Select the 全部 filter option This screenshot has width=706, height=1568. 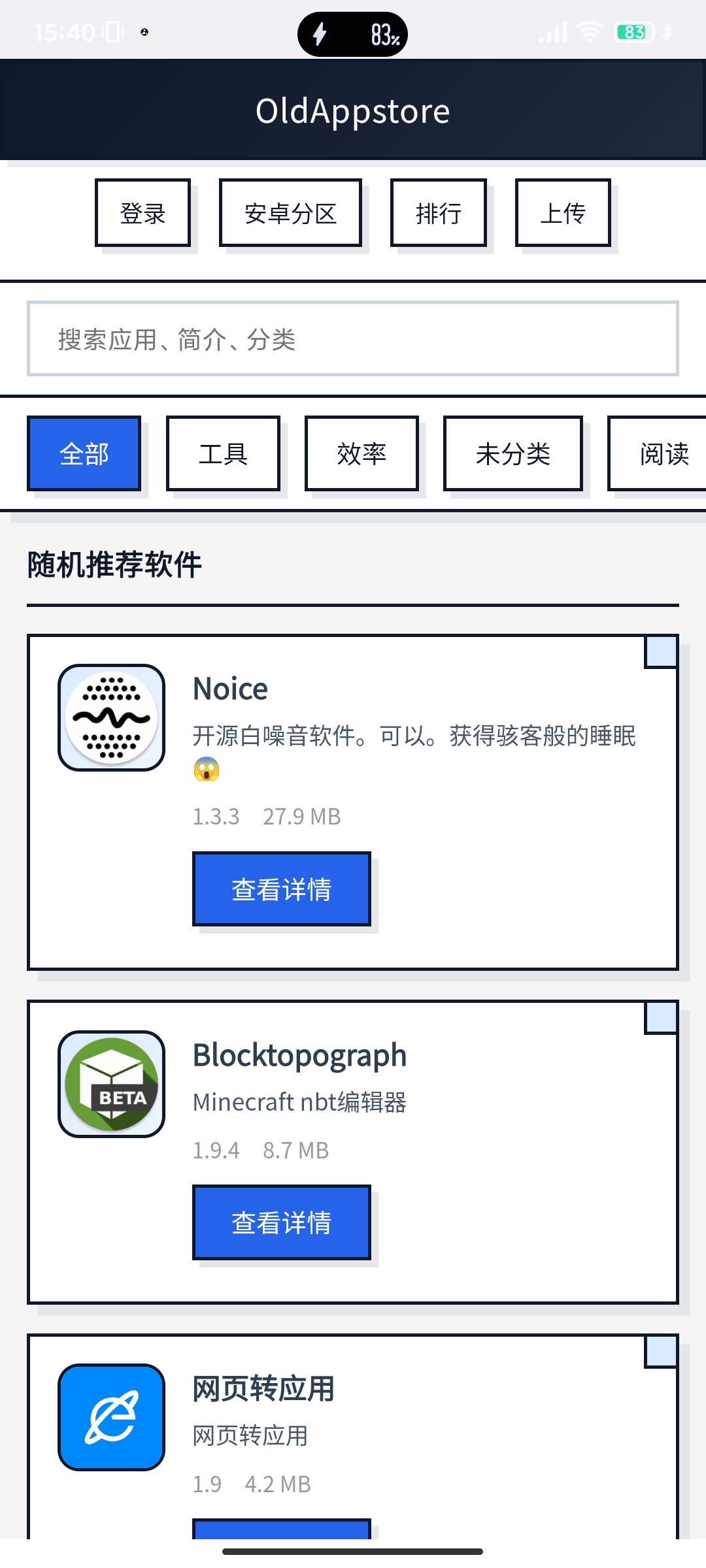click(x=84, y=453)
